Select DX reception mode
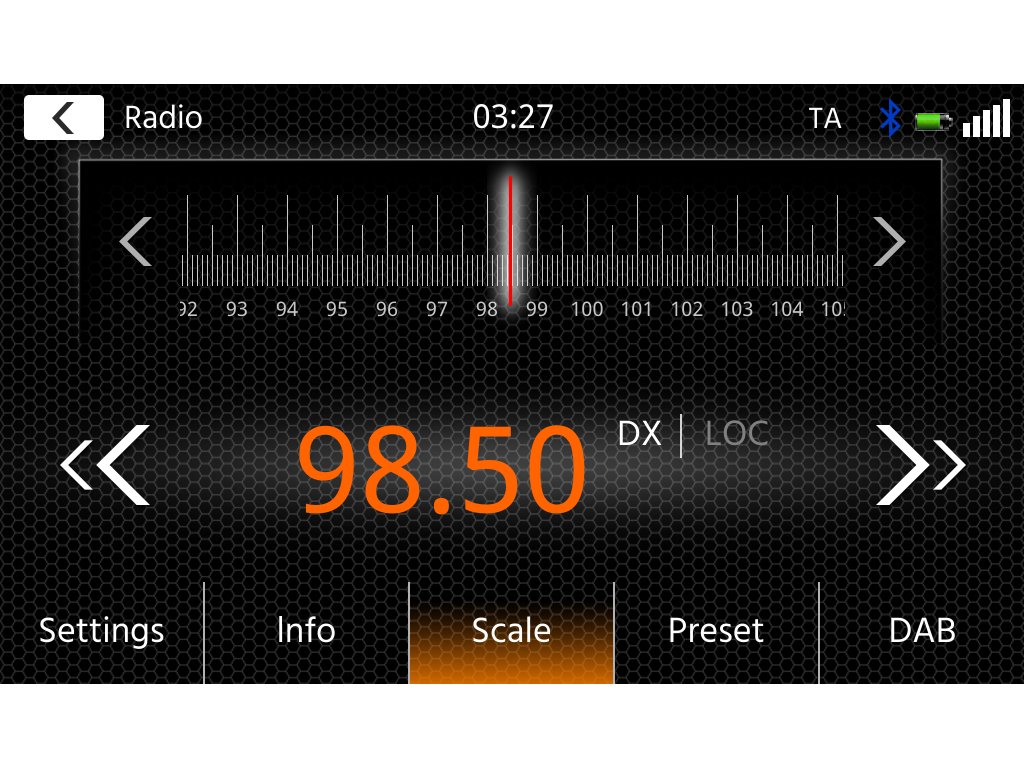This screenshot has width=1024, height=768. (640, 434)
